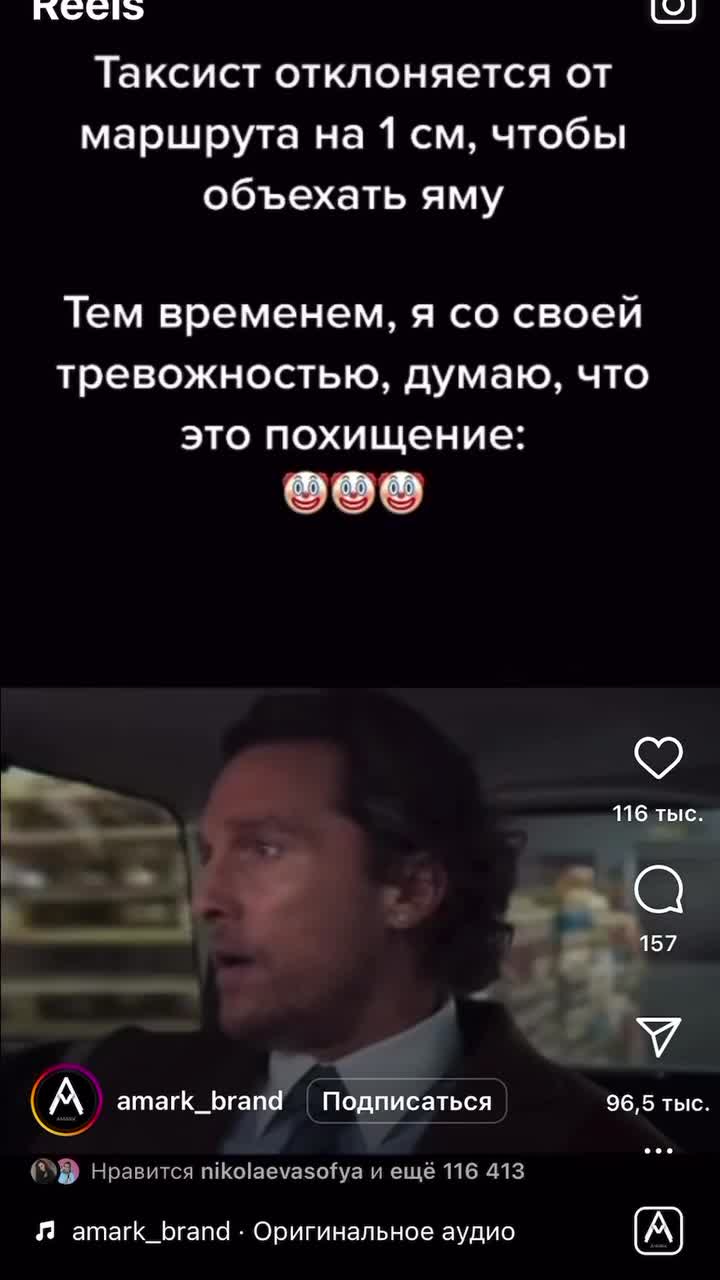The width and height of the screenshot is (720, 1280).
Task: Open the three-dot overflow menu
Action: tap(658, 1151)
